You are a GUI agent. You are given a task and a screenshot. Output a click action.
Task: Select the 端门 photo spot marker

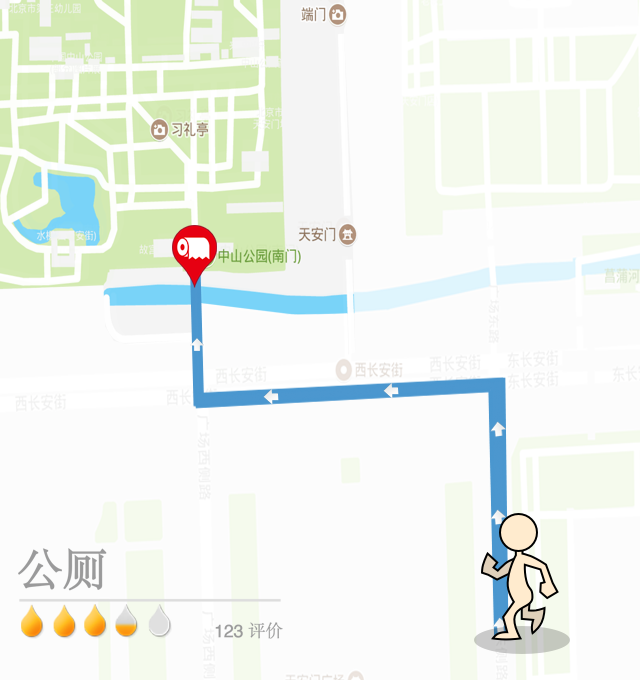tap(339, 14)
